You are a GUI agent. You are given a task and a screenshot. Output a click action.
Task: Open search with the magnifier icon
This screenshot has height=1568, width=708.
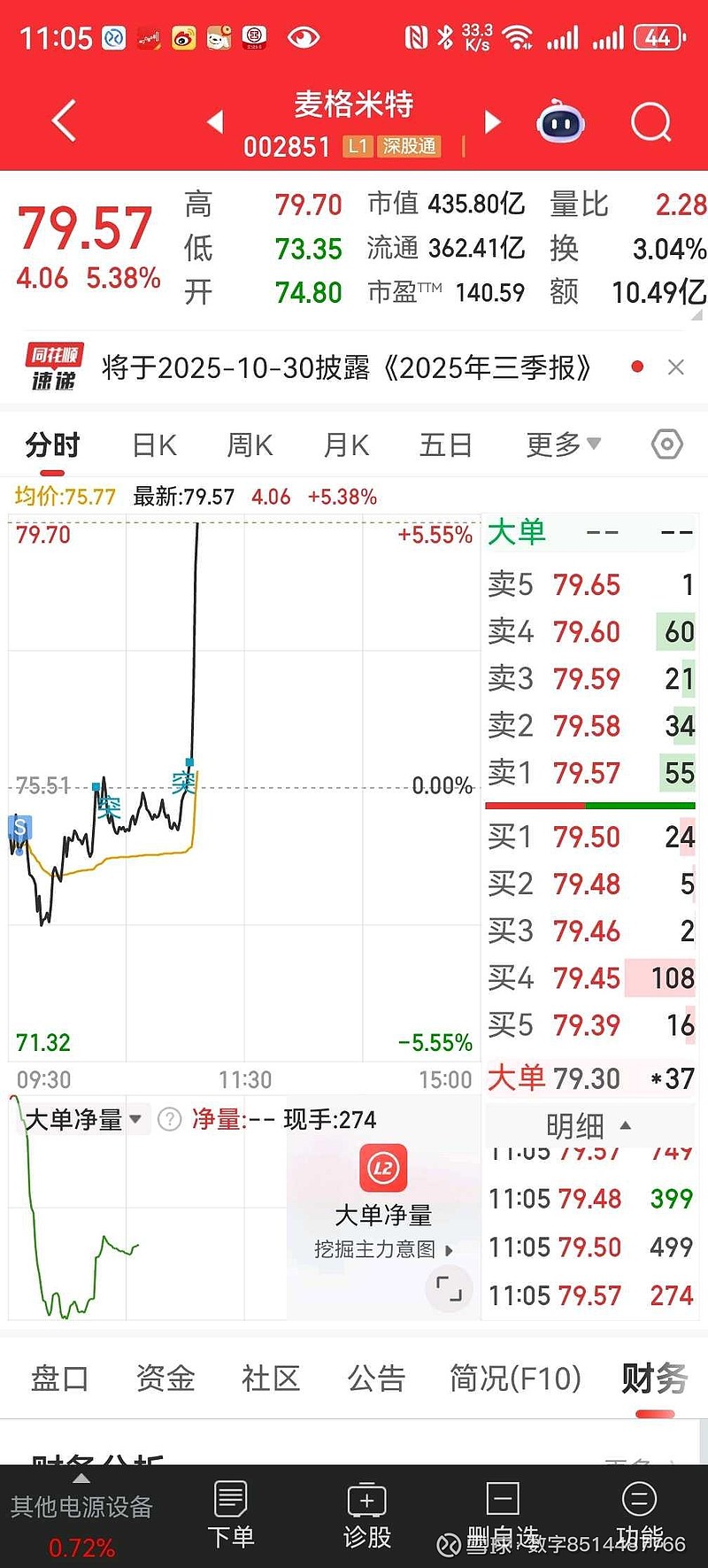pyautogui.click(x=651, y=121)
